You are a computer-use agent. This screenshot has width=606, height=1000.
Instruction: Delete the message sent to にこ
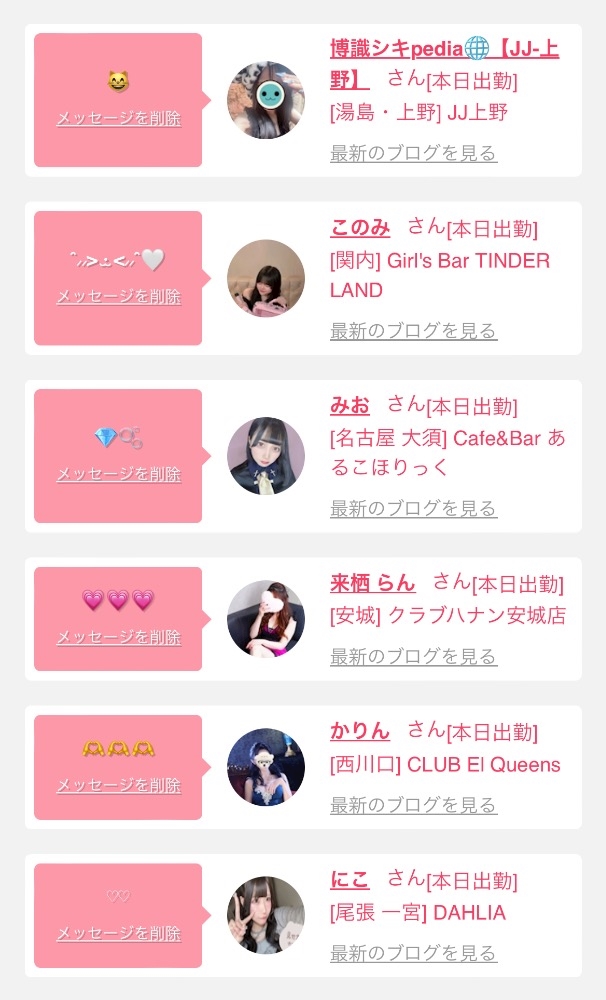point(119,933)
